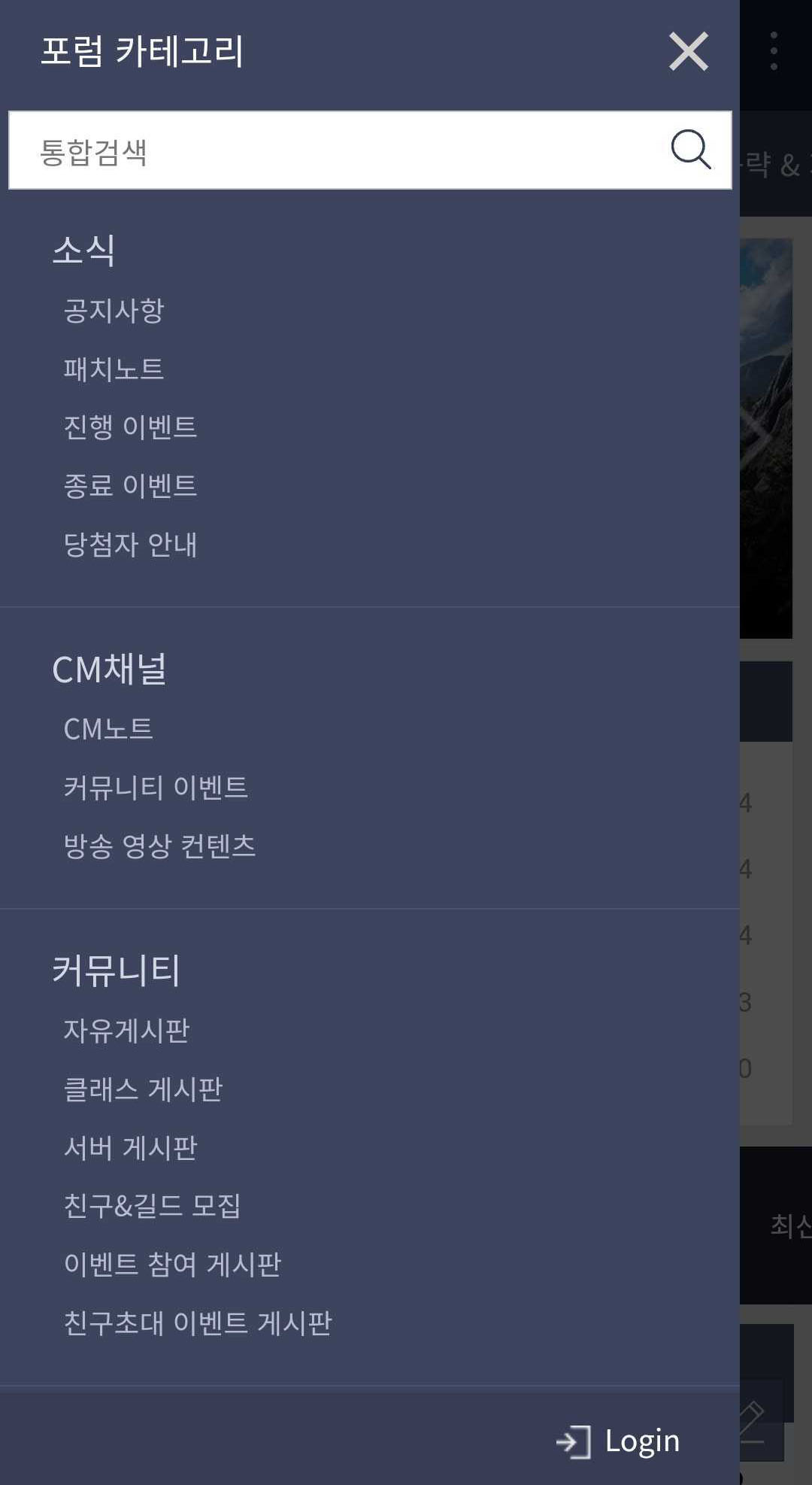This screenshot has width=812, height=1485.
Task: Go to 클래스 게시판
Action: point(143,1089)
